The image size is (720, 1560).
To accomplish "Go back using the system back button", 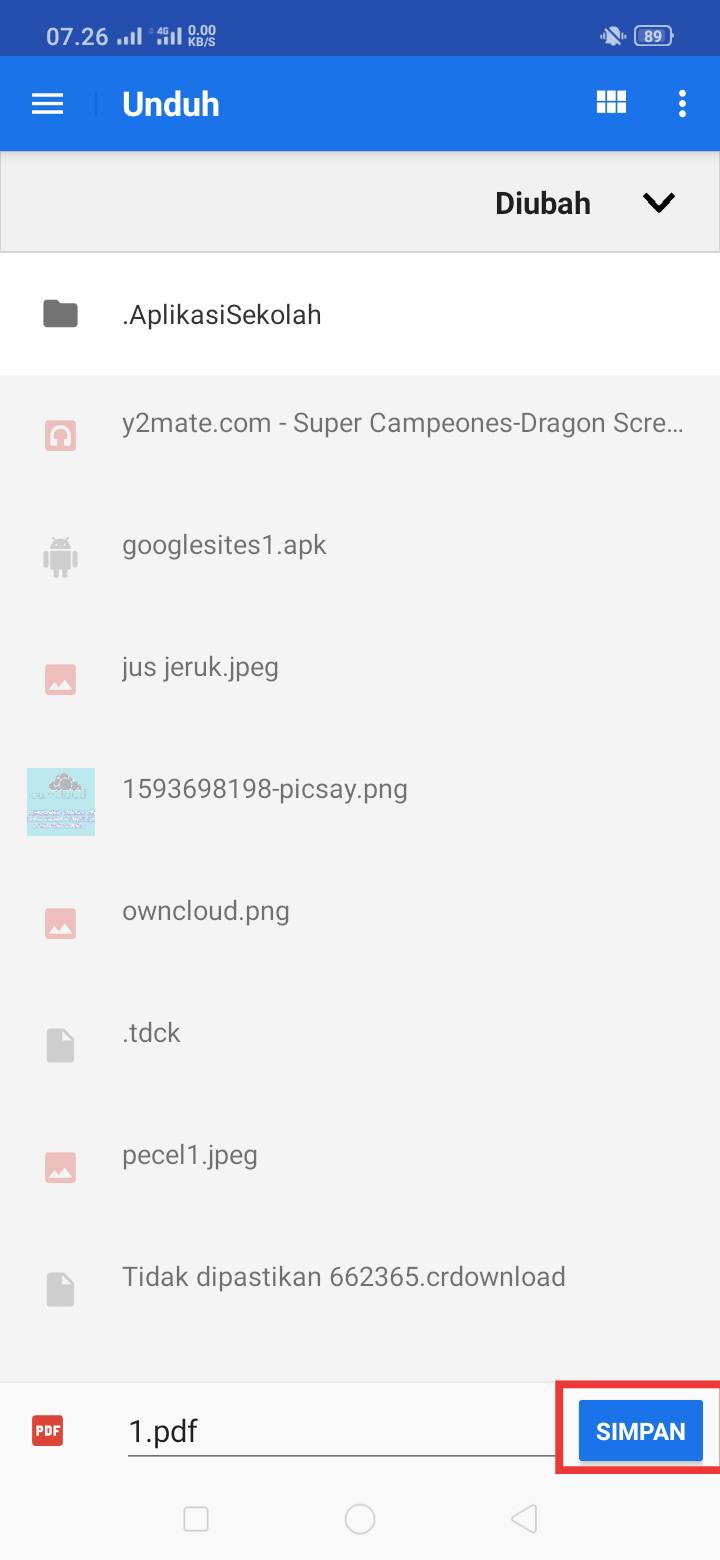I will (x=524, y=1519).
